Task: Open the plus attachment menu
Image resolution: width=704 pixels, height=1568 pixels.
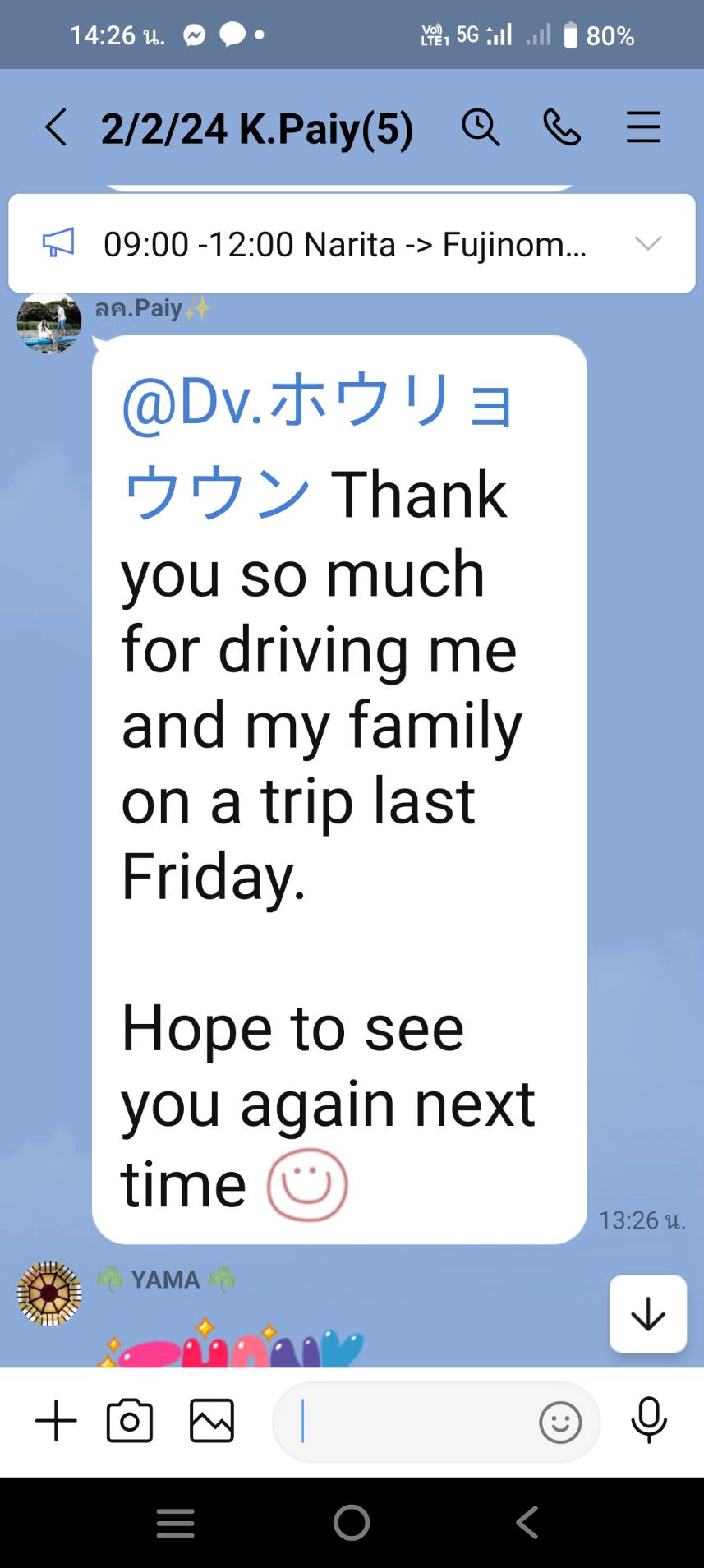Action: 56,1421
